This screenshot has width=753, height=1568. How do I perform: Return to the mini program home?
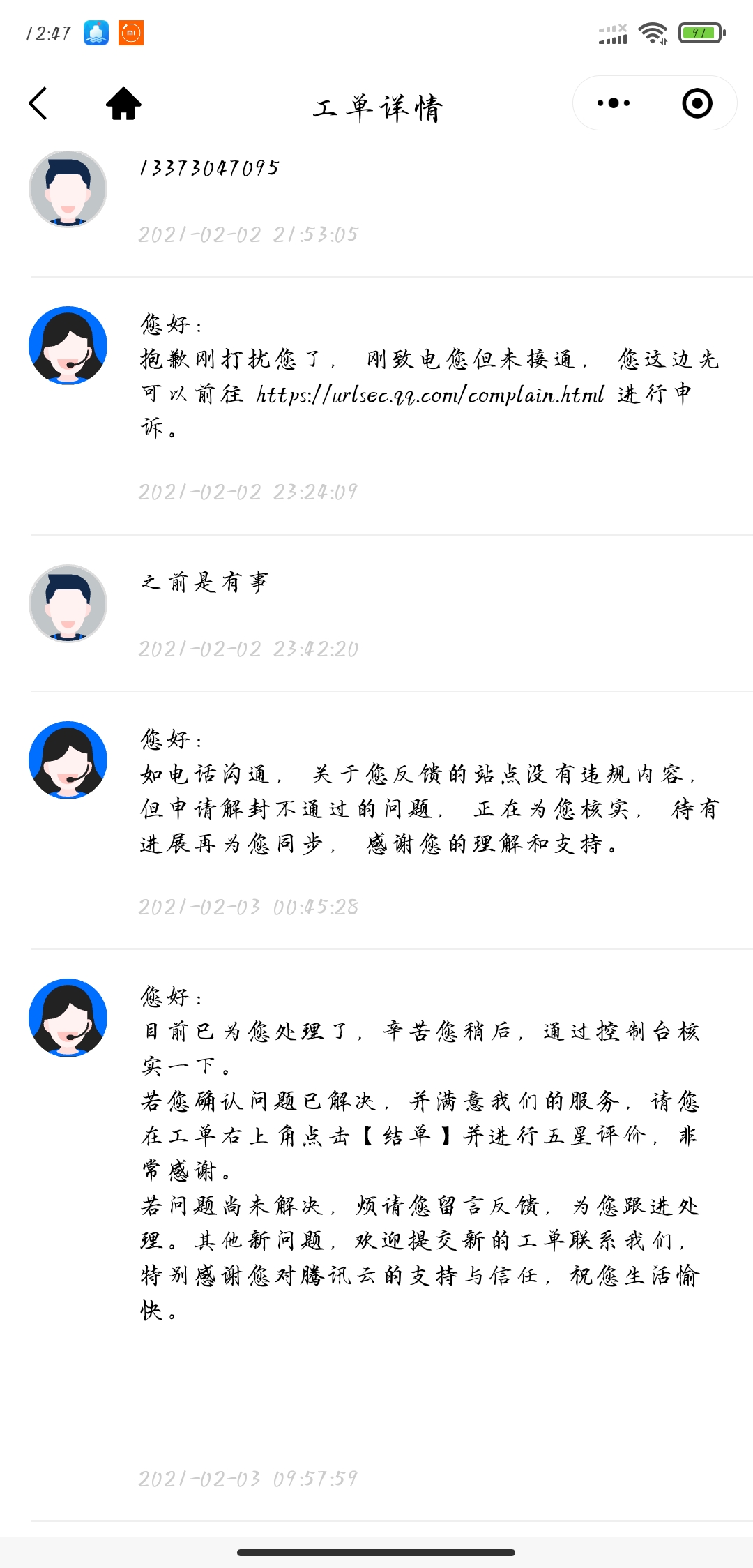pyautogui.click(x=123, y=104)
